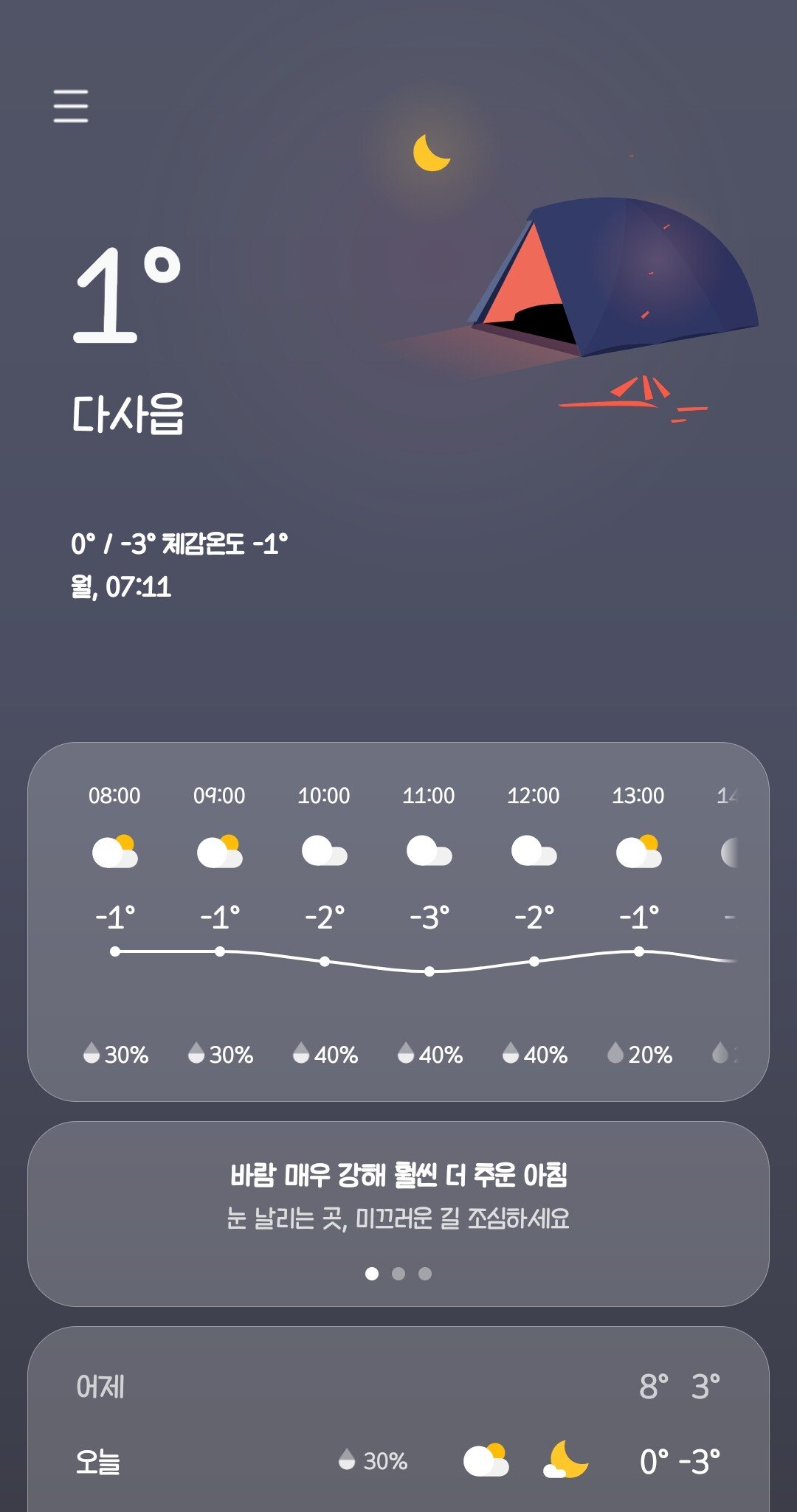Tap the third page indicator dot
Screen dimensions: 797x1512
(x=425, y=1274)
